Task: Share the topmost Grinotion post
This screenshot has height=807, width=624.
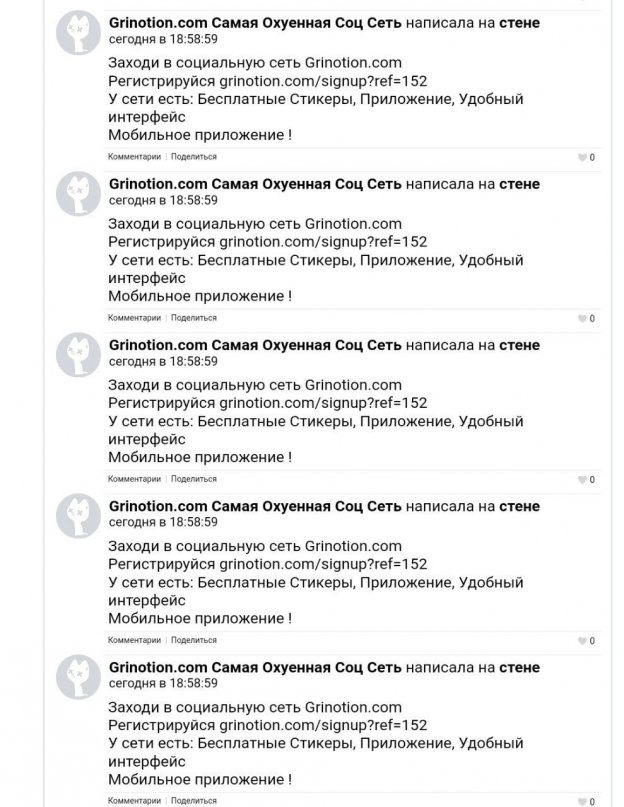Action: pos(193,157)
